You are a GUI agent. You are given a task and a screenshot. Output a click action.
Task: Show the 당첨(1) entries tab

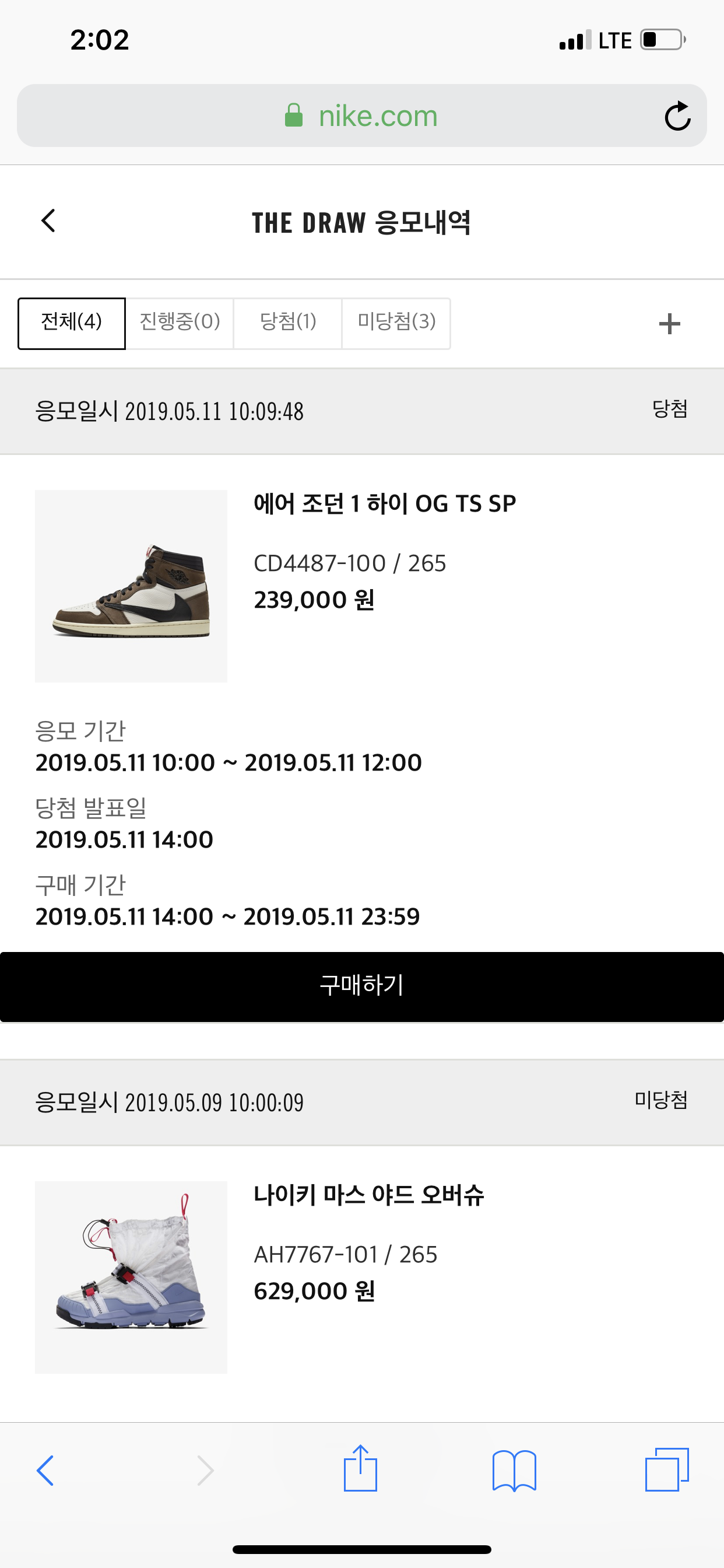pos(288,323)
